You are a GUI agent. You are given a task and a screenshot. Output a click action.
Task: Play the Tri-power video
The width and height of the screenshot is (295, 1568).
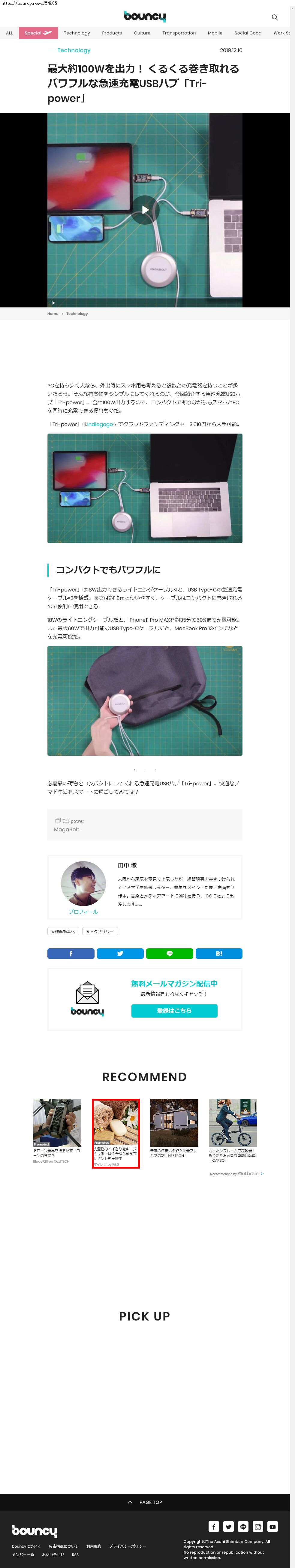(145, 209)
